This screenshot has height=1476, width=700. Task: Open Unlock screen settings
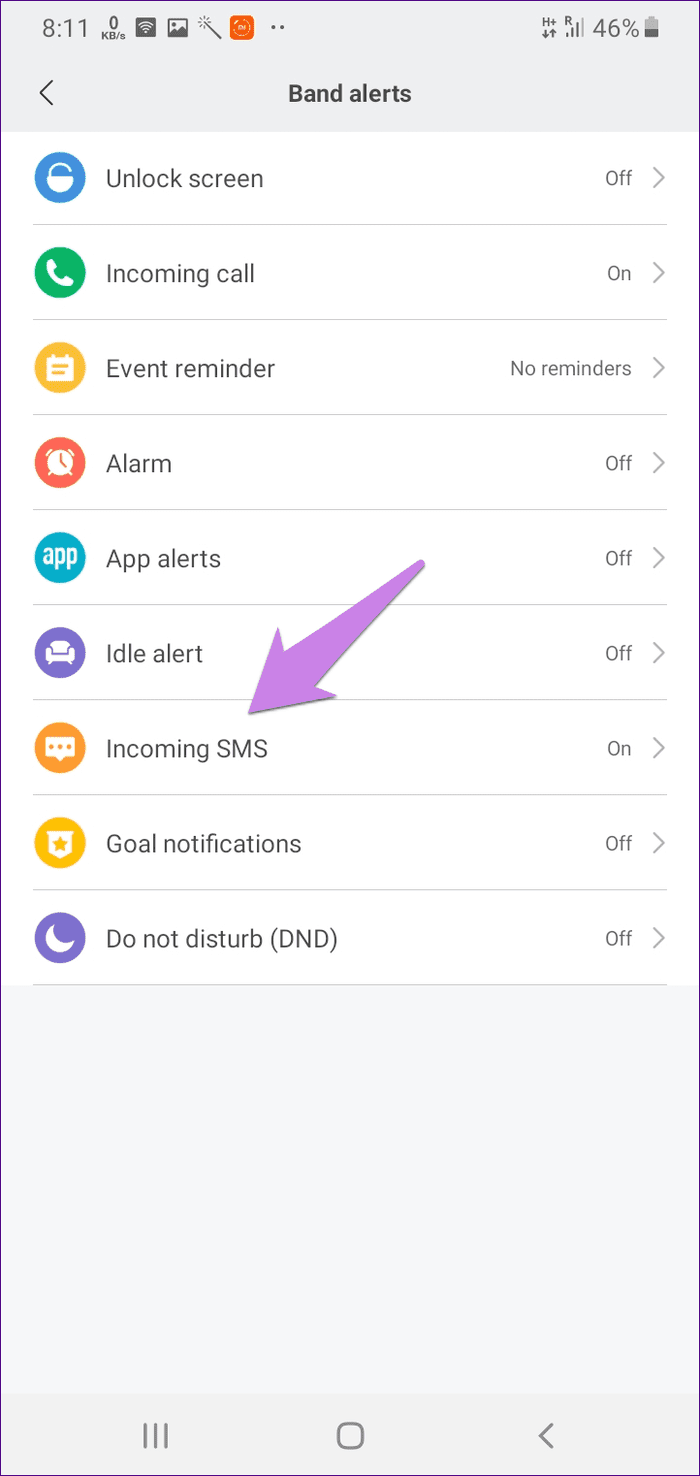click(x=350, y=178)
